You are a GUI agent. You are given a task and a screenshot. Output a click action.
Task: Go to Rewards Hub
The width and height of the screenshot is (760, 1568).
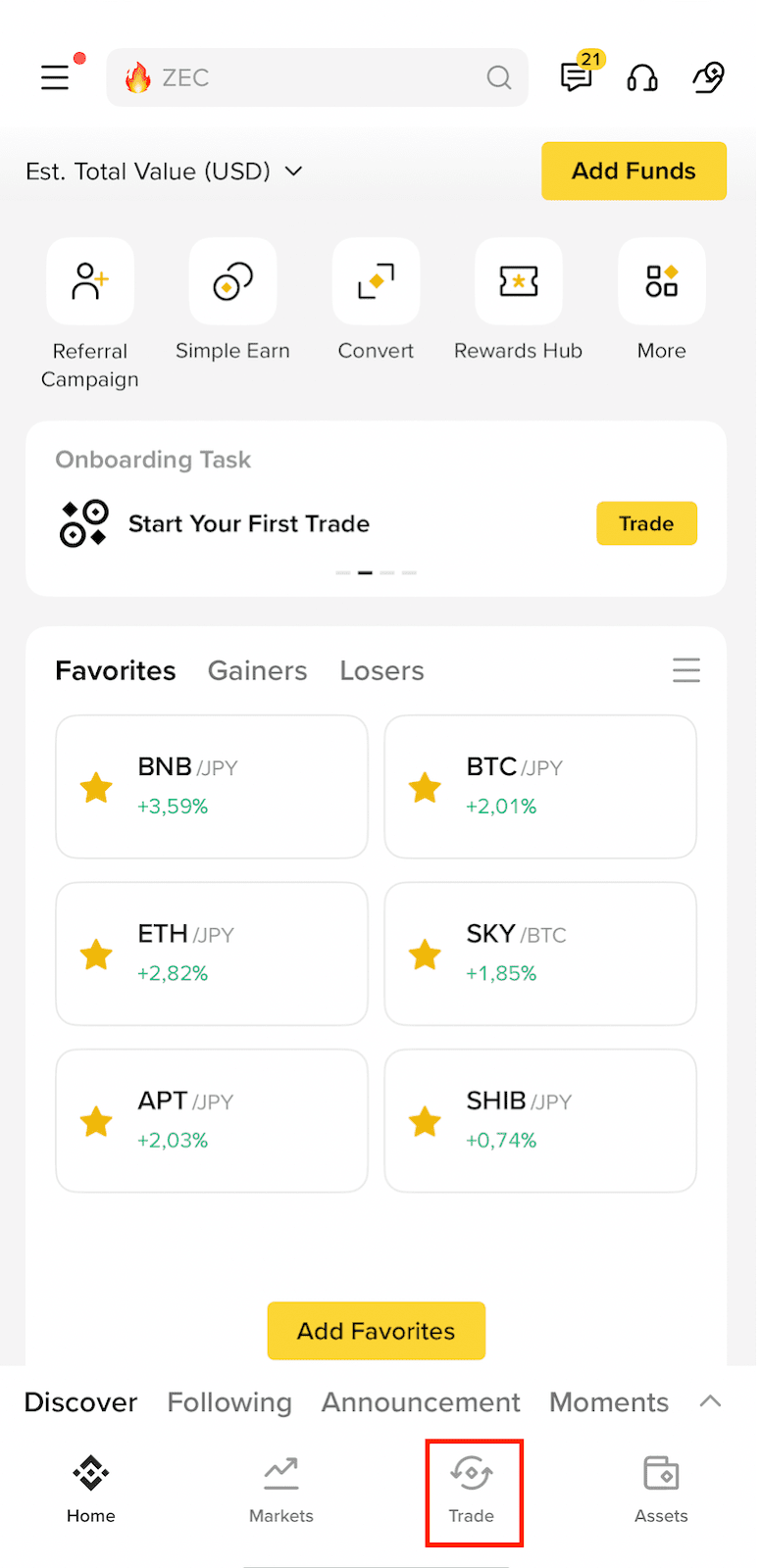519,282
